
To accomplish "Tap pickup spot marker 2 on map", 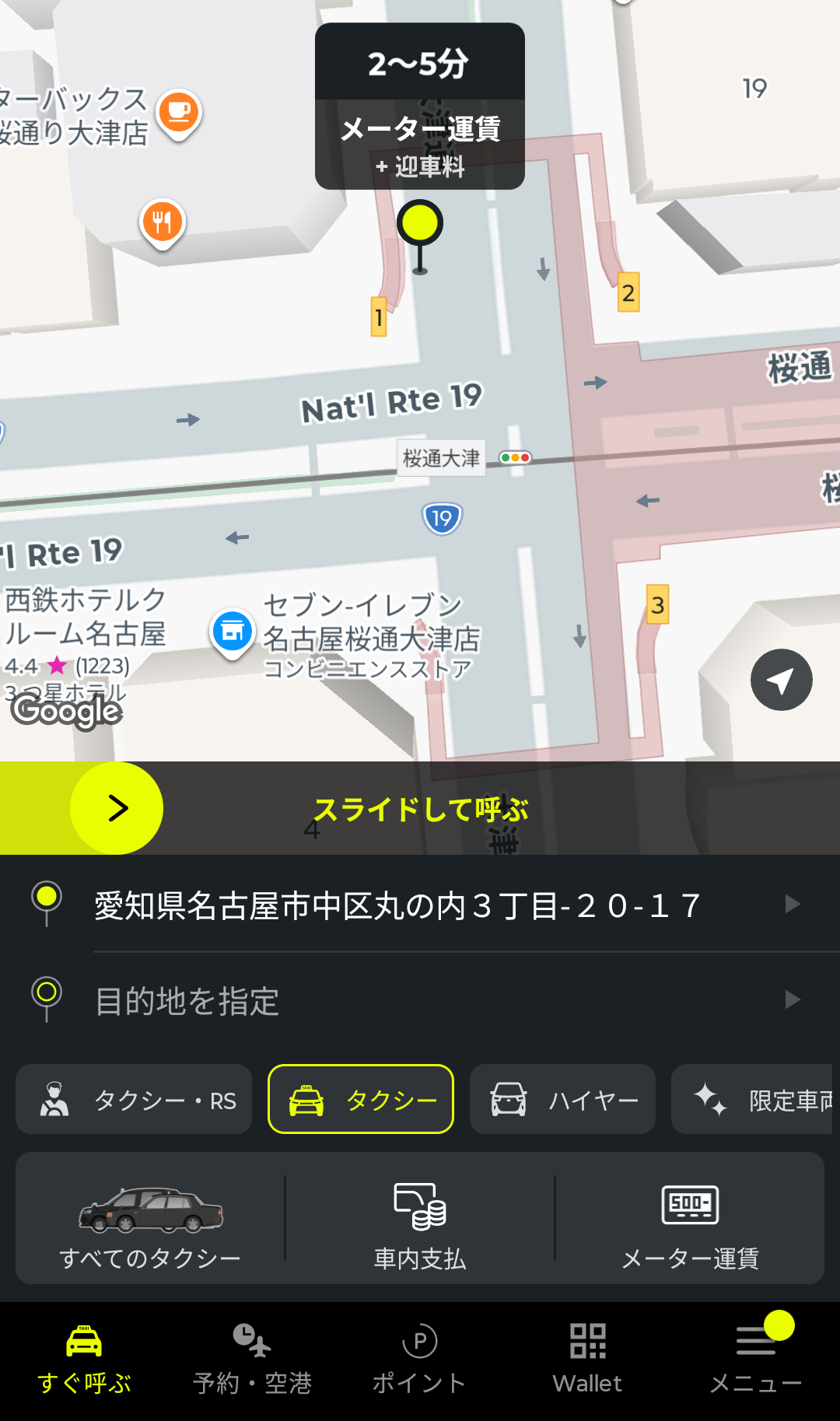I will (x=628, y=292).
